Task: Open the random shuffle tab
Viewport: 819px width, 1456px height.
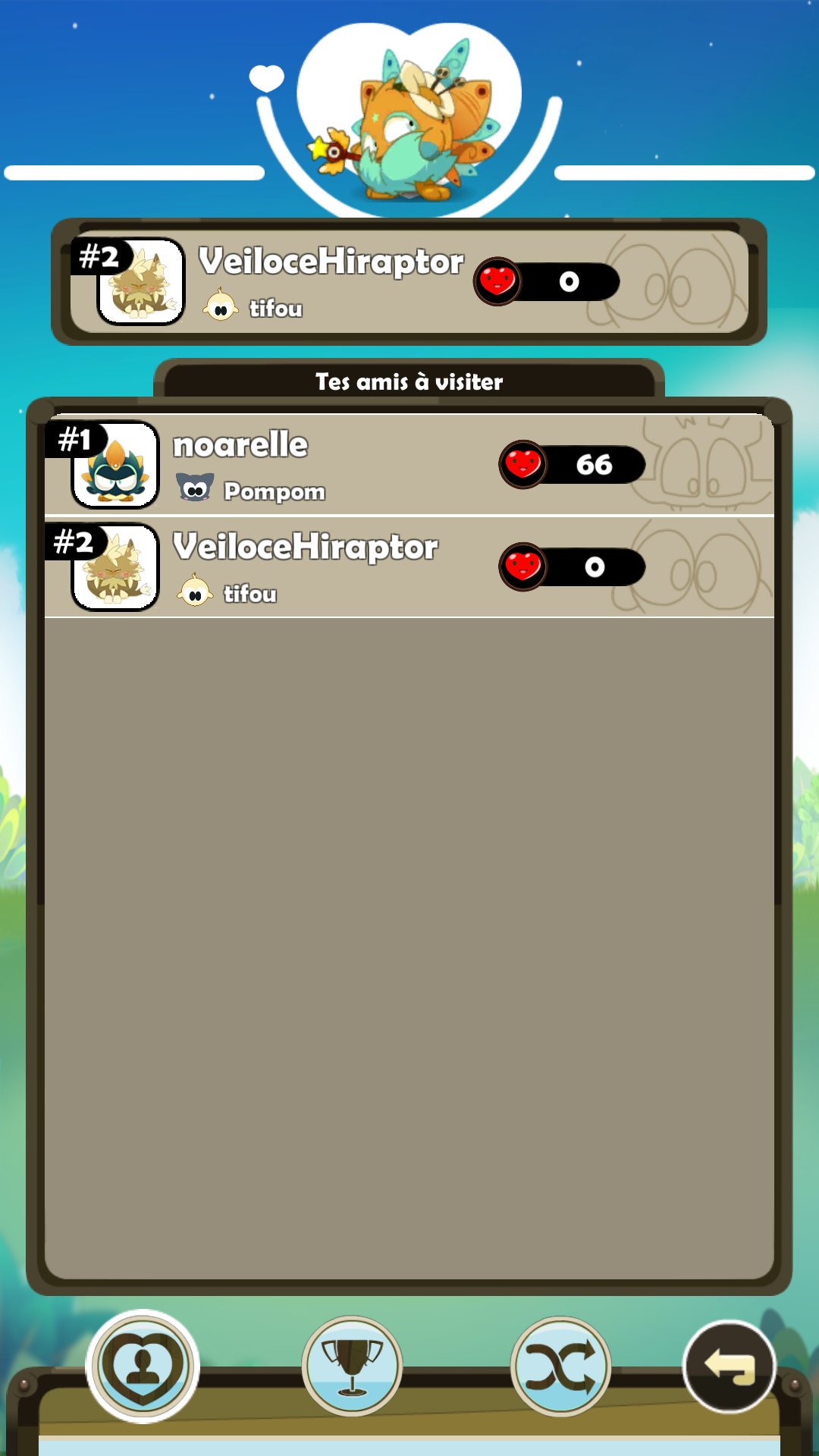Action: [x=560, y=1366]
